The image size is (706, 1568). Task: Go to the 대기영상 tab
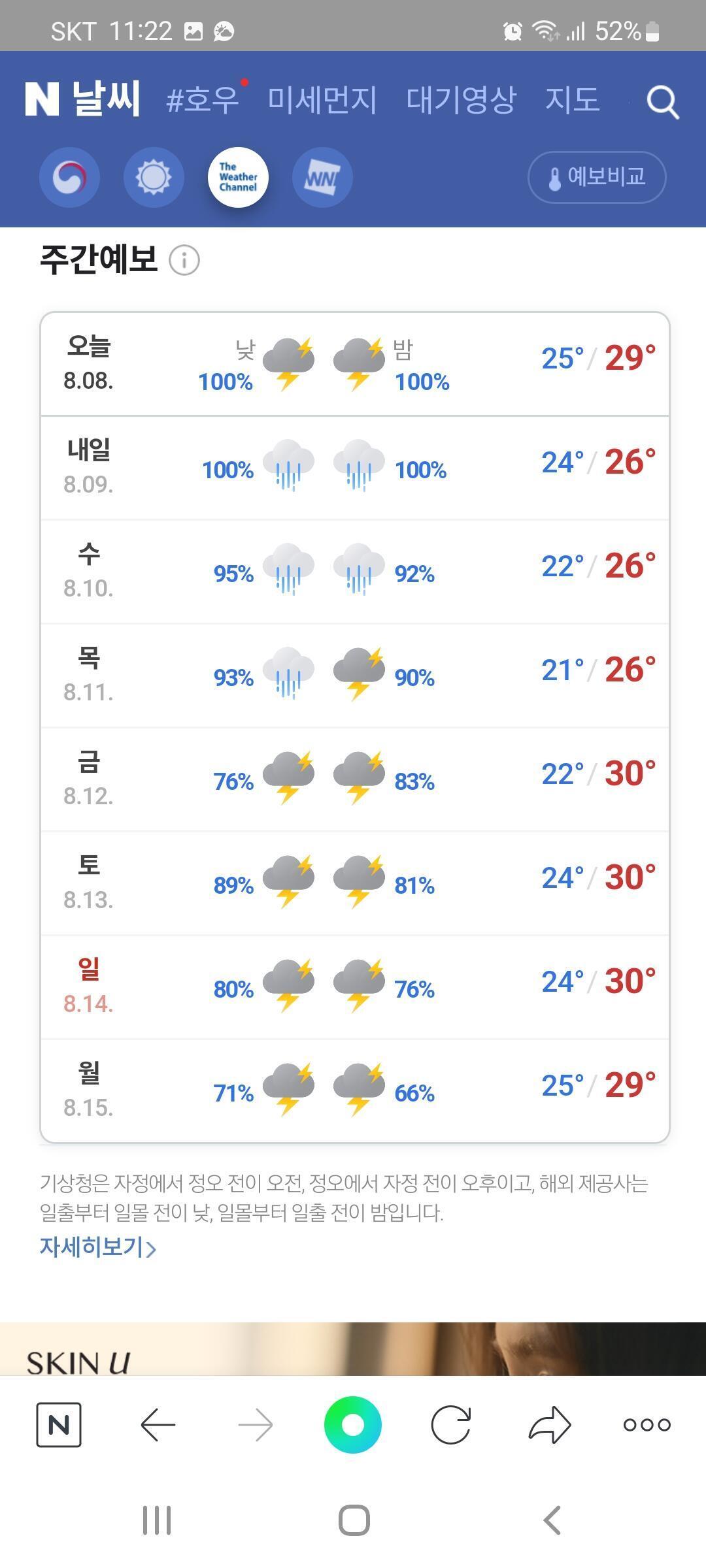(x=461, y=101)
